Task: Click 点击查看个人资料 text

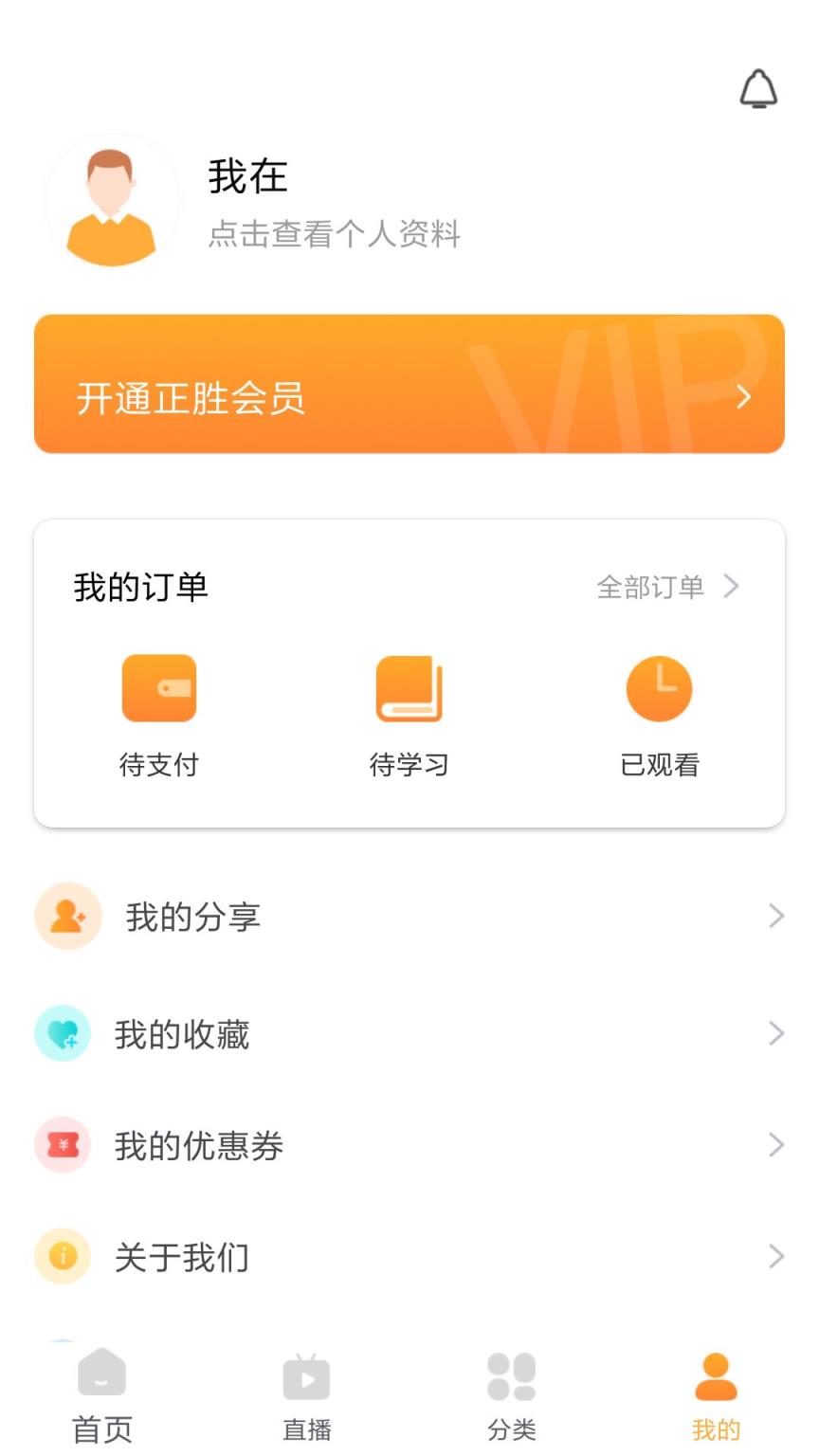Action: pos(334,235)
